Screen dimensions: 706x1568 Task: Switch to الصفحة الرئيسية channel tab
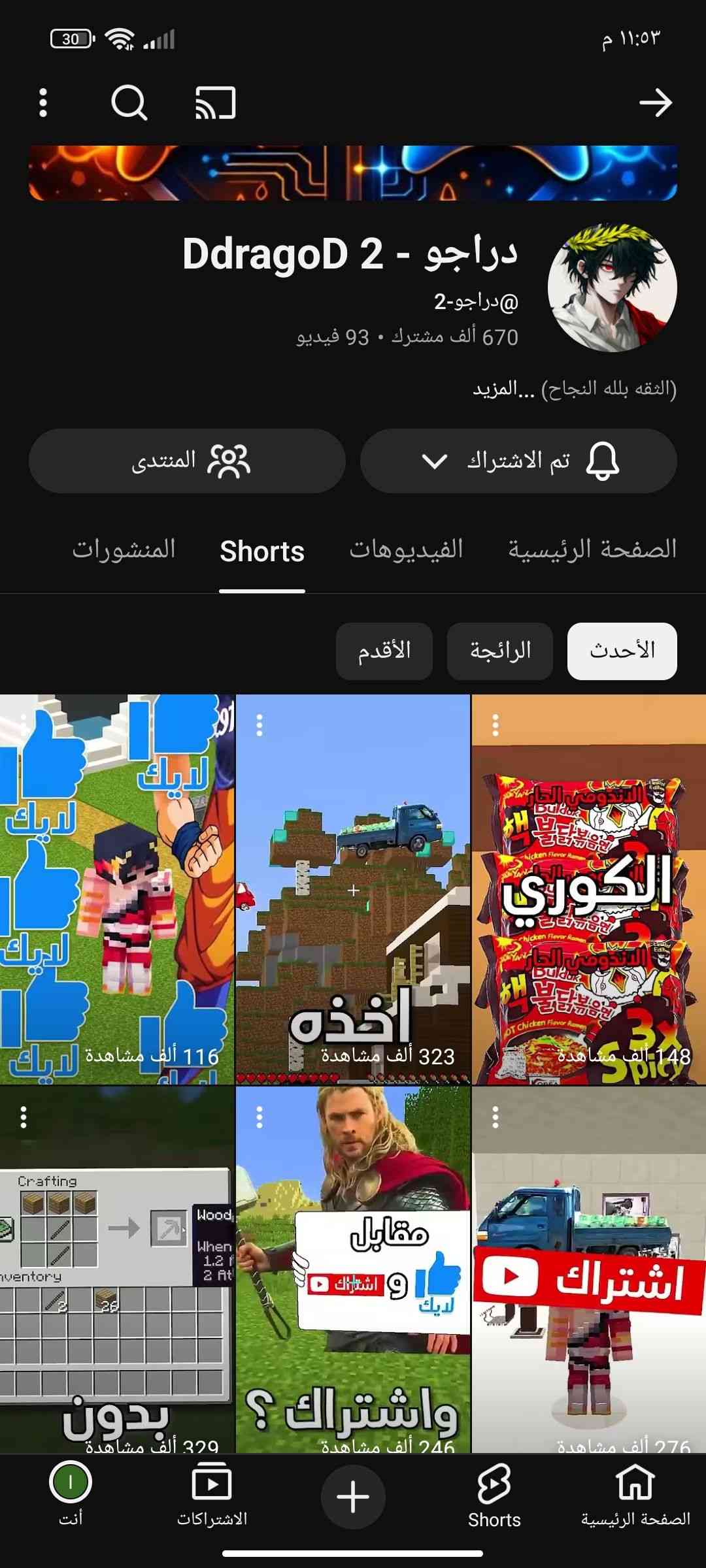(592, 550)
